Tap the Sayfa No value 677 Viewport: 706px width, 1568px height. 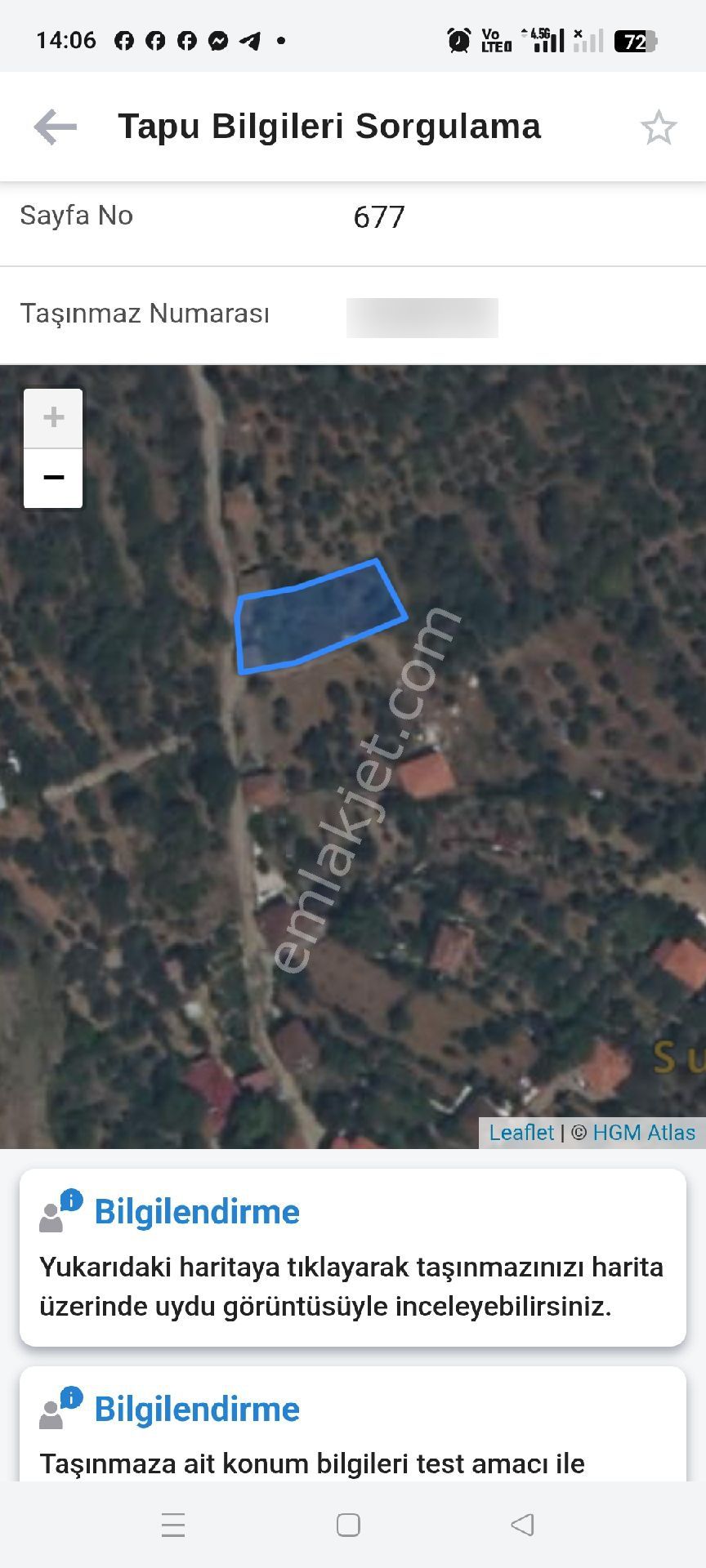click(x=378, y=217)
